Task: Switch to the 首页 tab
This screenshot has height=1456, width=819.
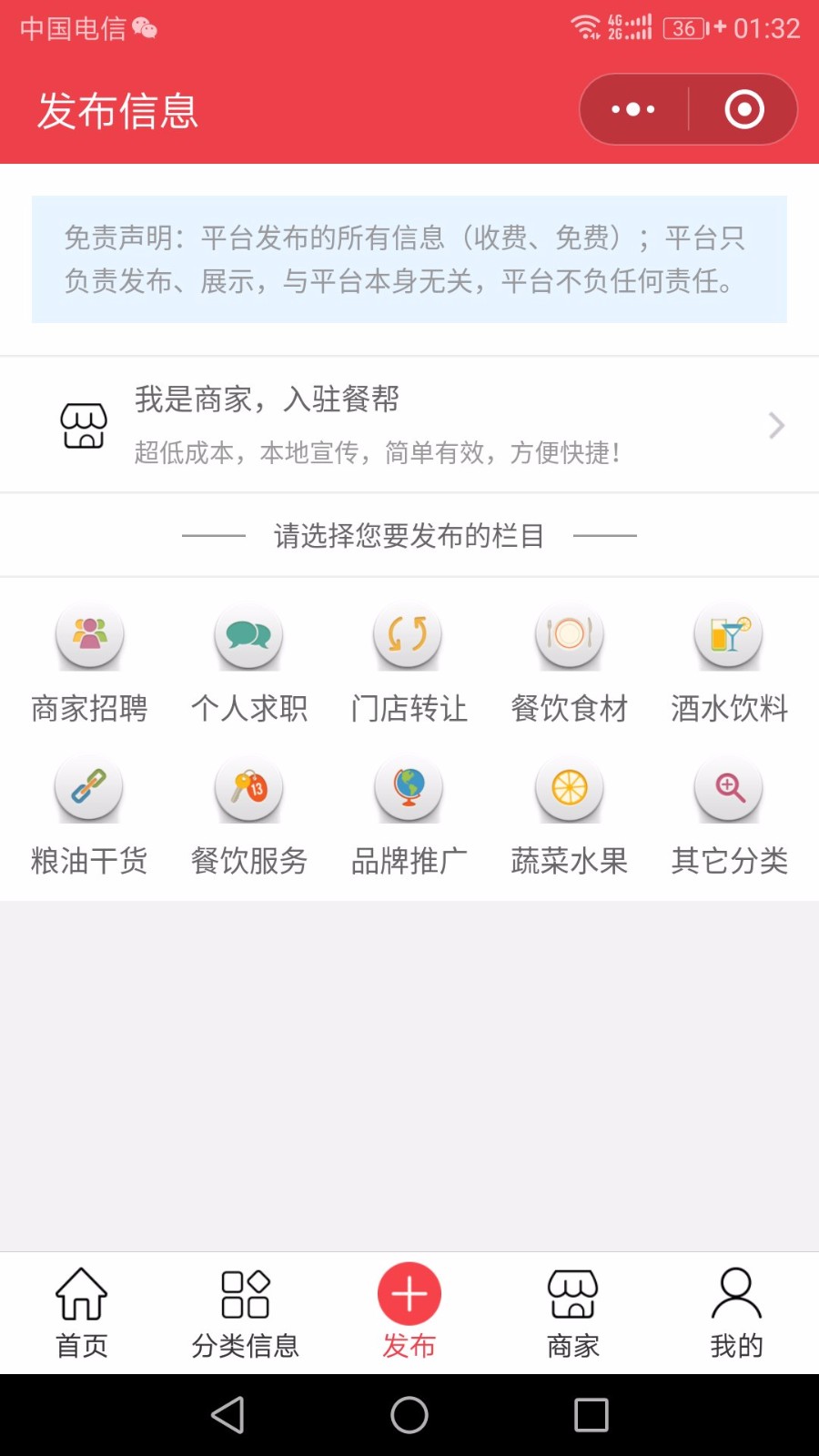Action: point(82,1313)
